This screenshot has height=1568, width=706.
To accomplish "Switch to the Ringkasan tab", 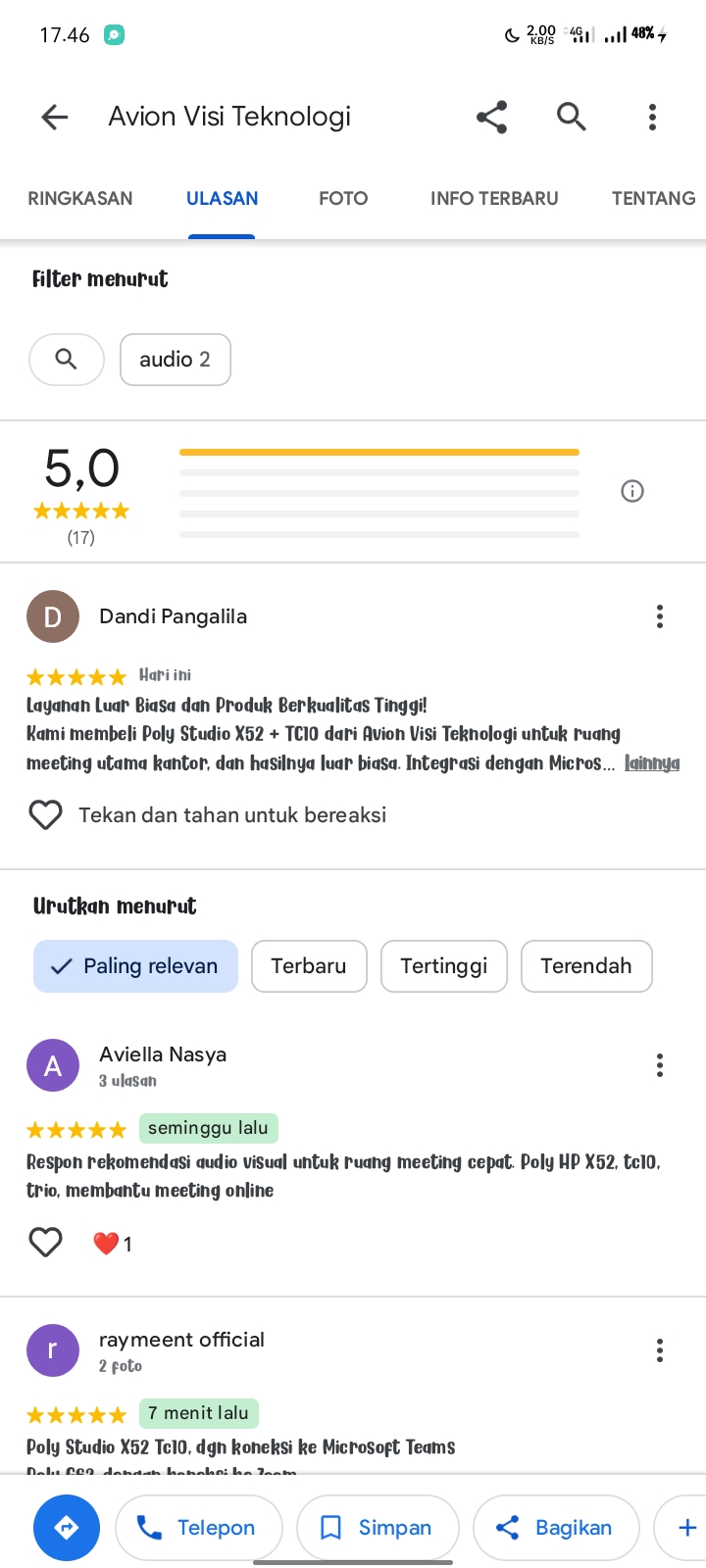I will pos(80,198).
